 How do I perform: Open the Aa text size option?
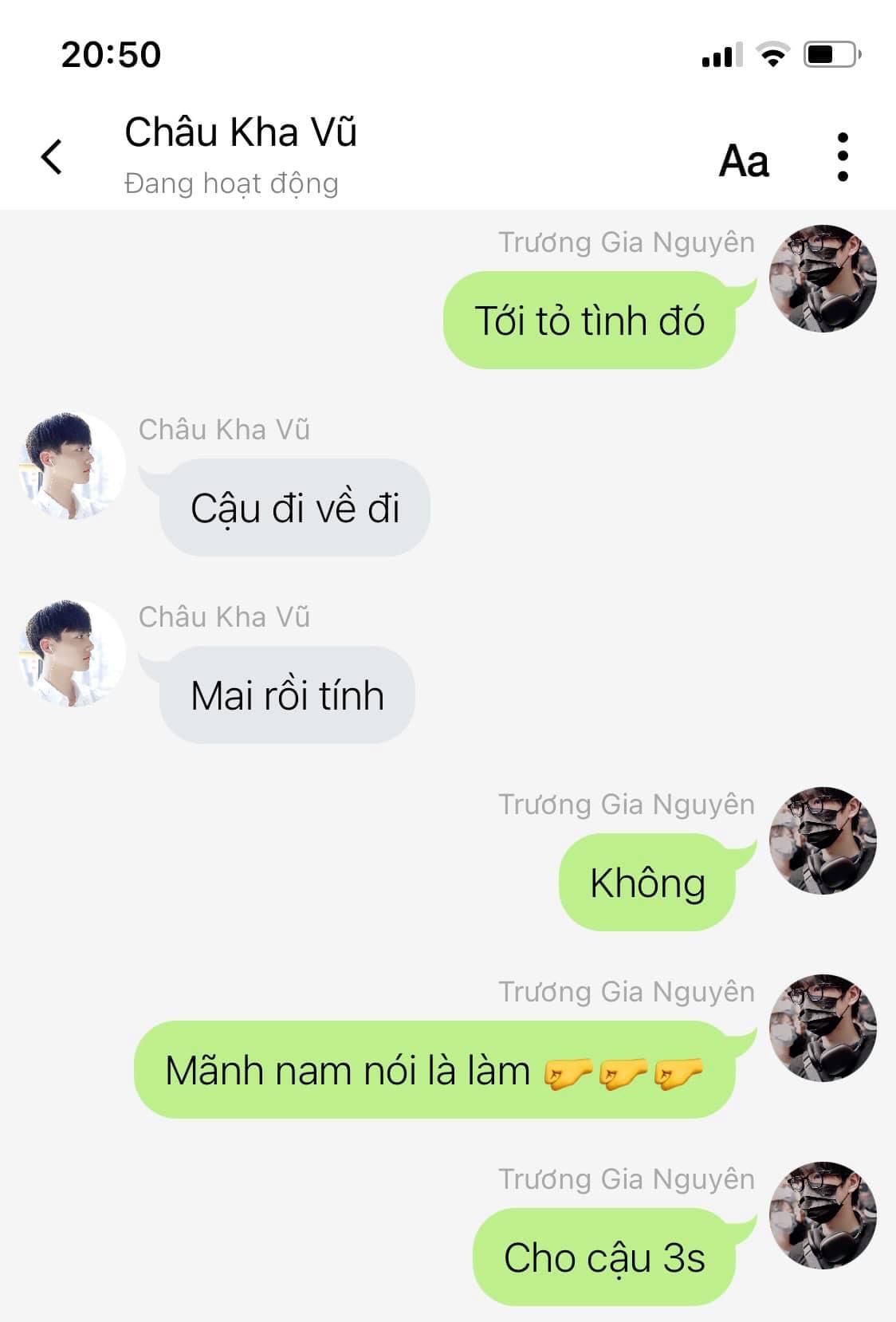click(744, 160)
